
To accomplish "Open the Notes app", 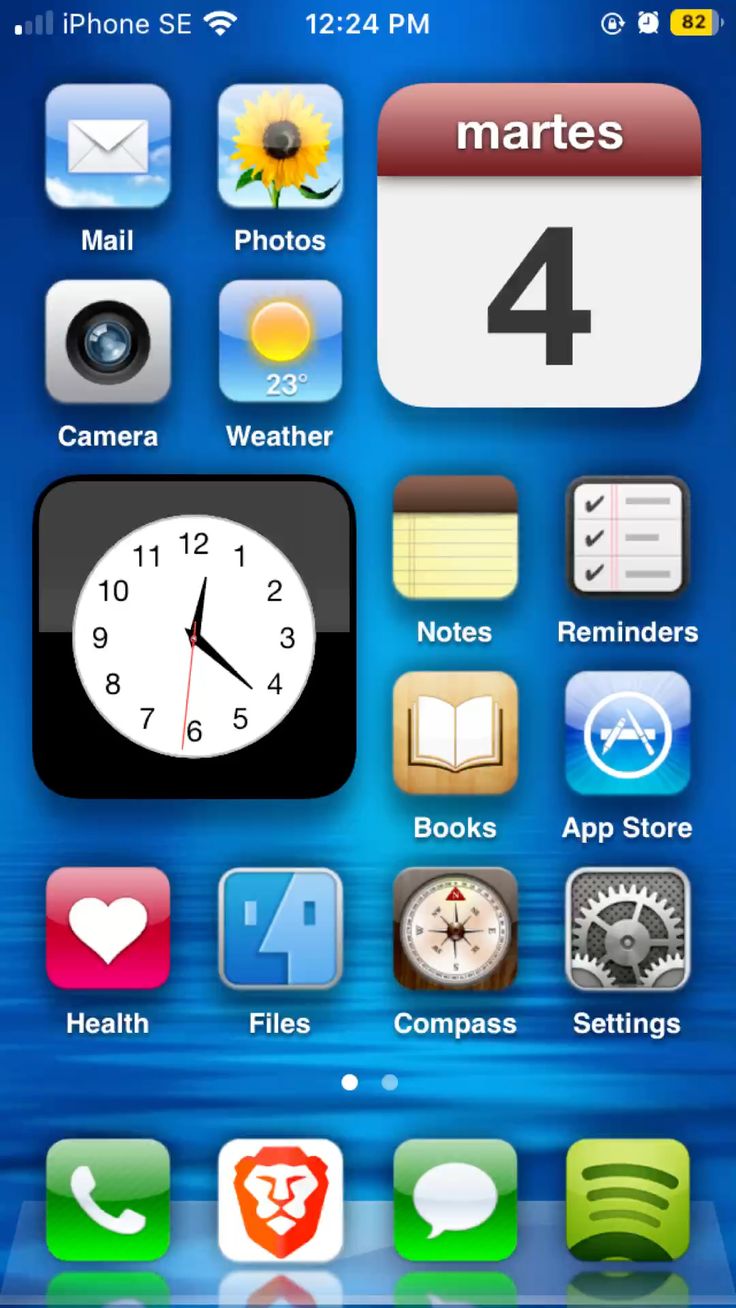I will coord(455,538).
